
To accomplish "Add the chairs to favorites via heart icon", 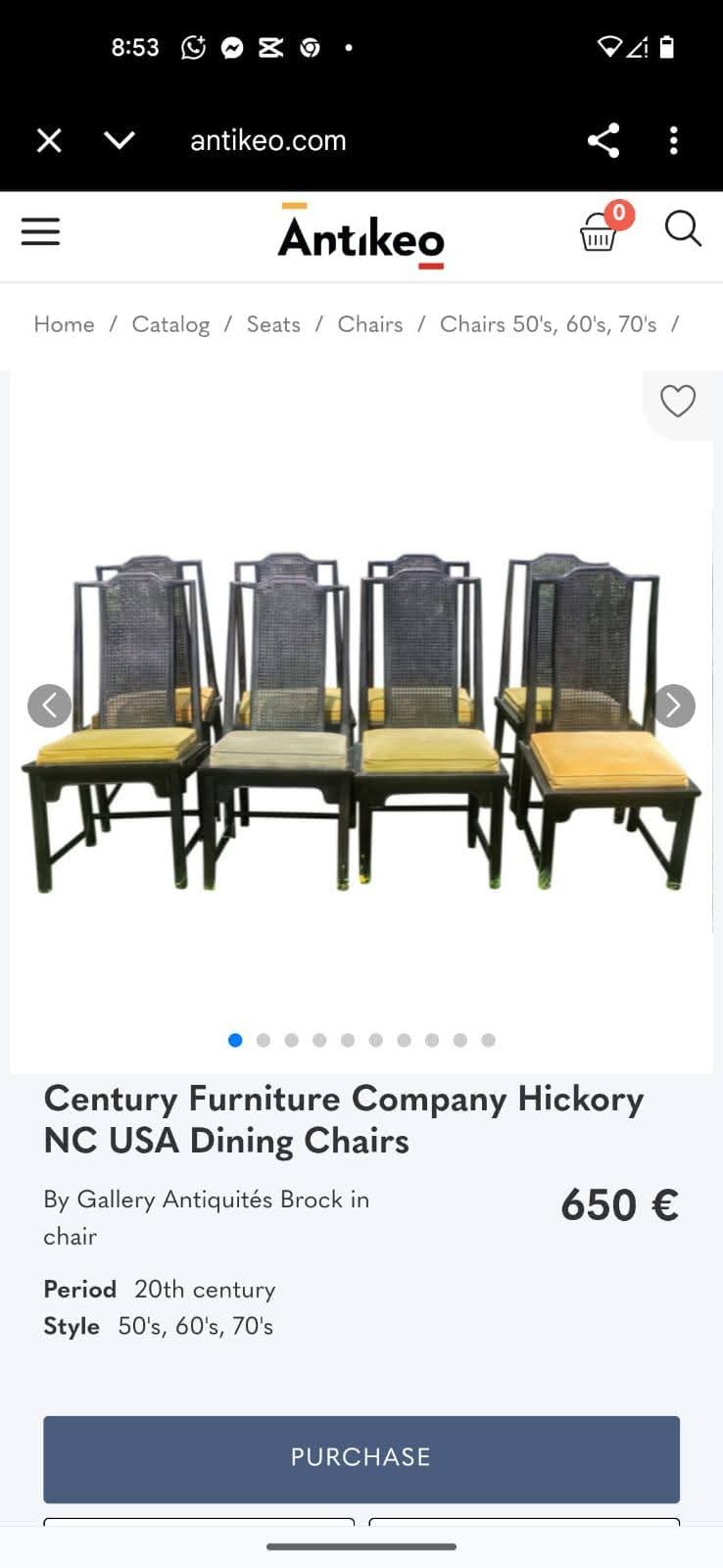I will pos(677,401).
